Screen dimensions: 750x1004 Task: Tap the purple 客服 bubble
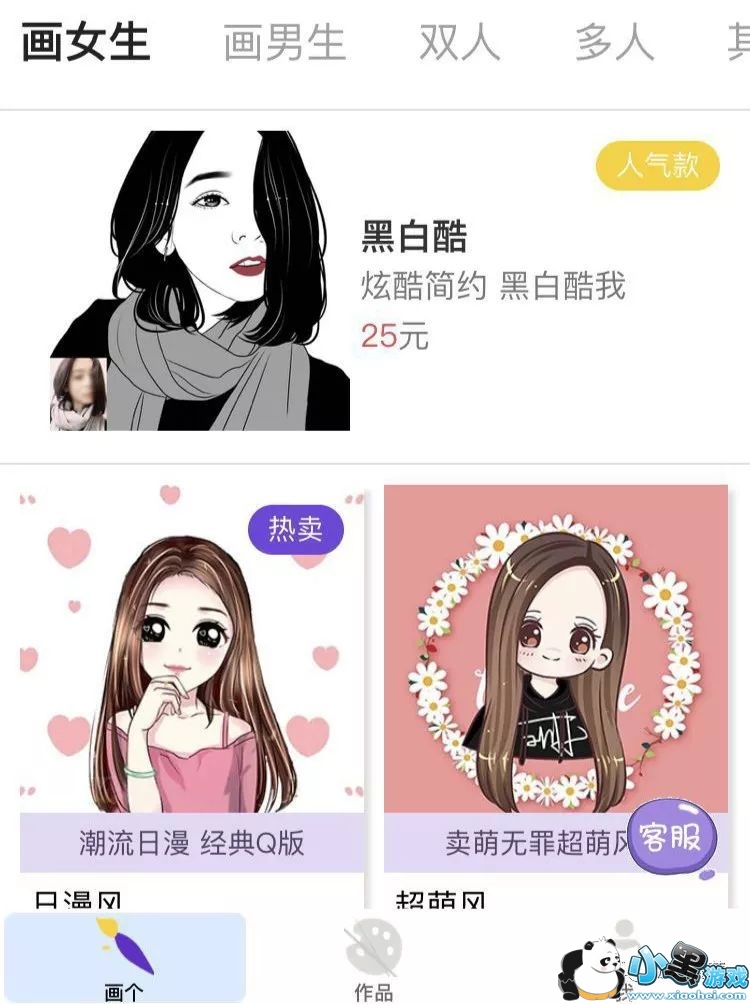[671, 837]
